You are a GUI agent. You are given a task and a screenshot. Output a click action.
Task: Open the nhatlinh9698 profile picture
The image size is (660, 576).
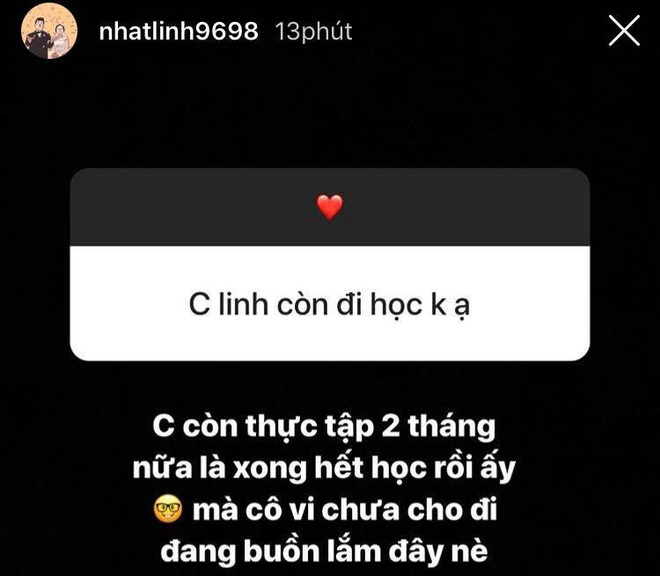(50, 32)
